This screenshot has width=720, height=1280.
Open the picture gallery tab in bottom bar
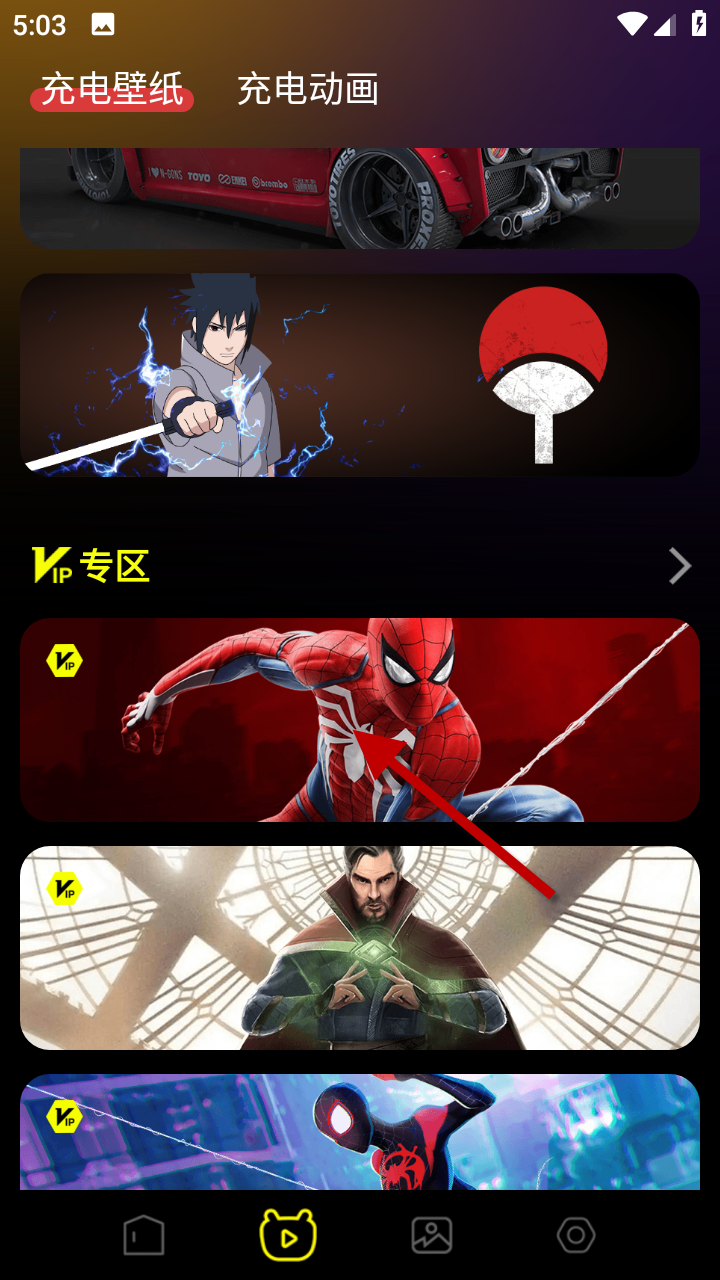click(432, 1236)
